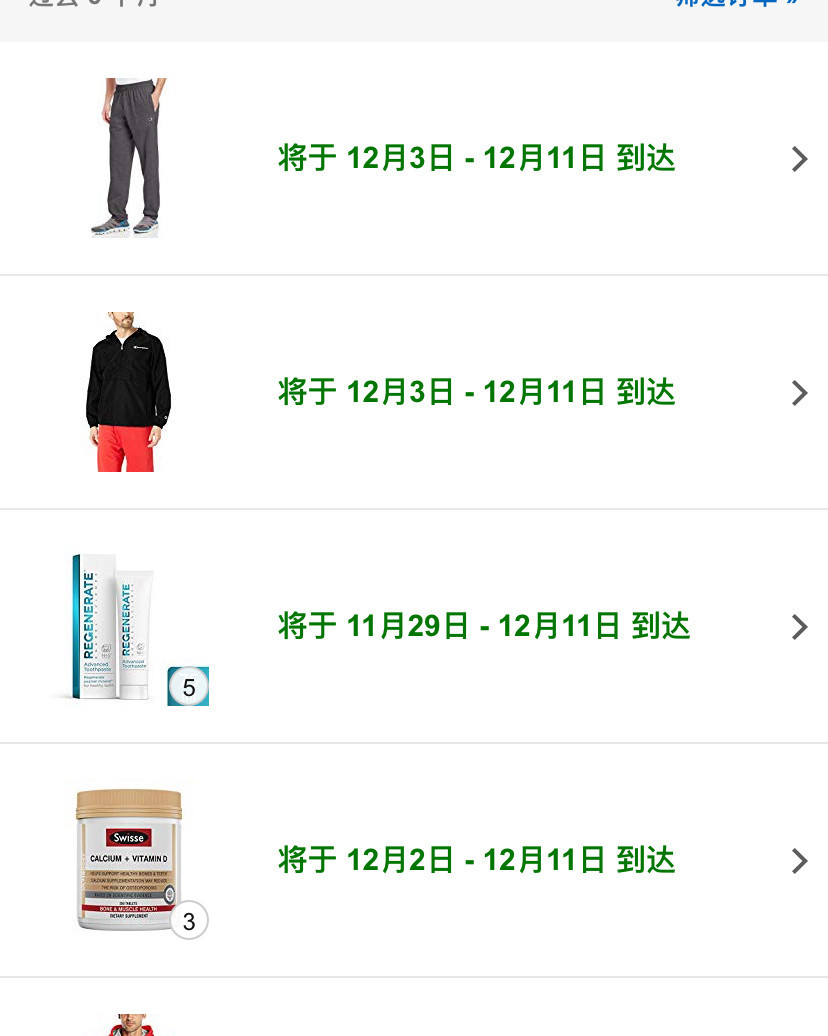Open the Swisse Calcium Vitamin D thumbnail
The width and height of the screenshot is (828, 1036).
tap(128, 859)
